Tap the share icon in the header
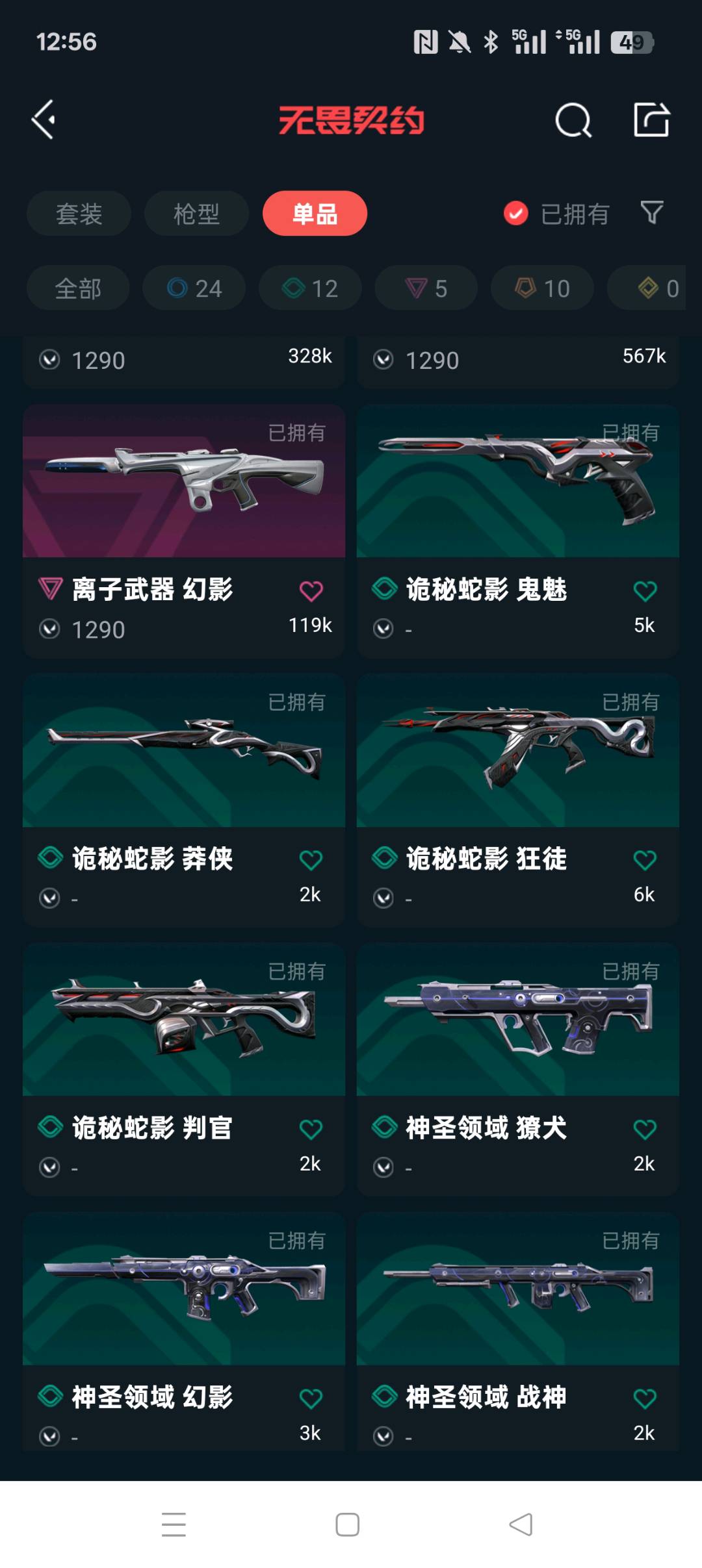Screen dimensions: 702x1568 coord(651,120)
